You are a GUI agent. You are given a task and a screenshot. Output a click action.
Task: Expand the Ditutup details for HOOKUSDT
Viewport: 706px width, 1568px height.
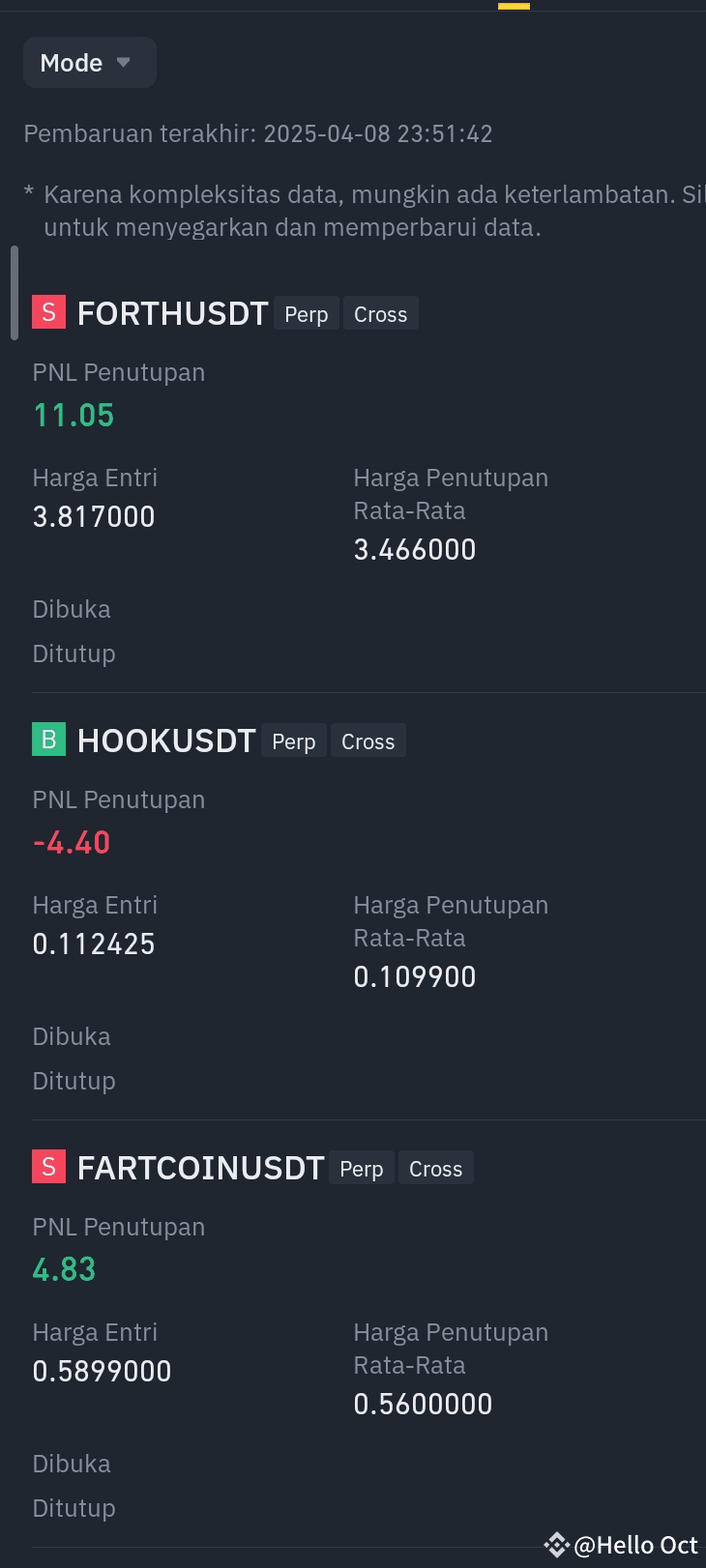[74, 1080]
